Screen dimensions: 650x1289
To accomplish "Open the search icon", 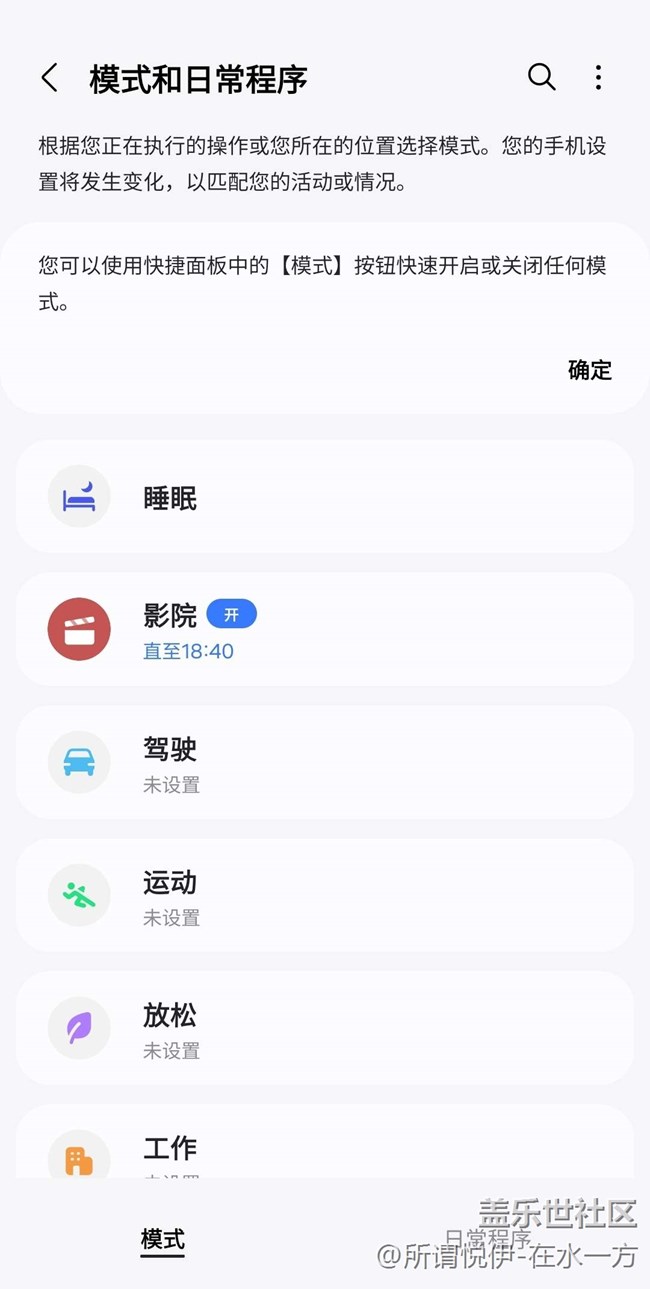I will (x=541, y=78).
